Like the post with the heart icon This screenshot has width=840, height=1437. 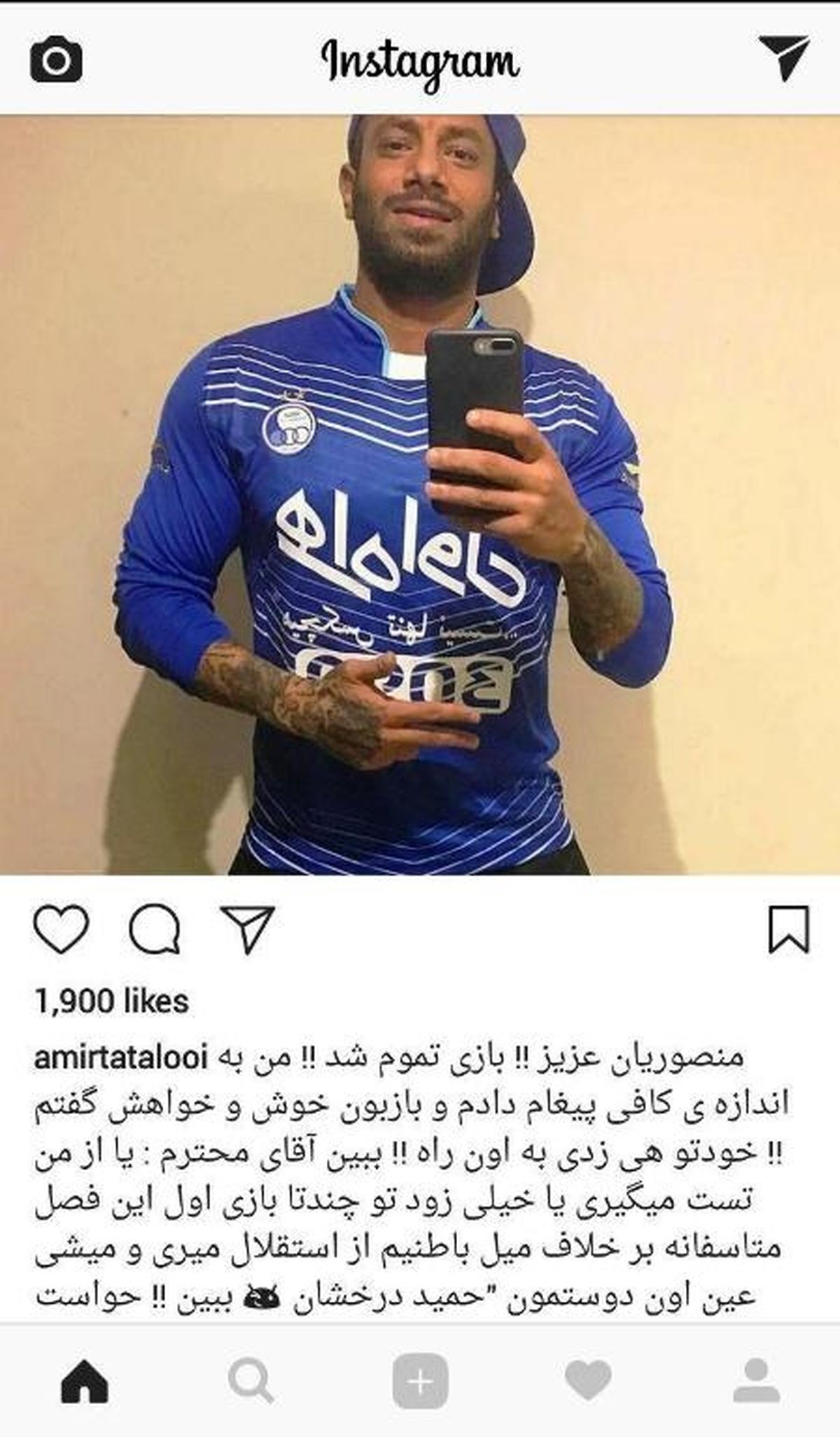(x=62, y=929)
